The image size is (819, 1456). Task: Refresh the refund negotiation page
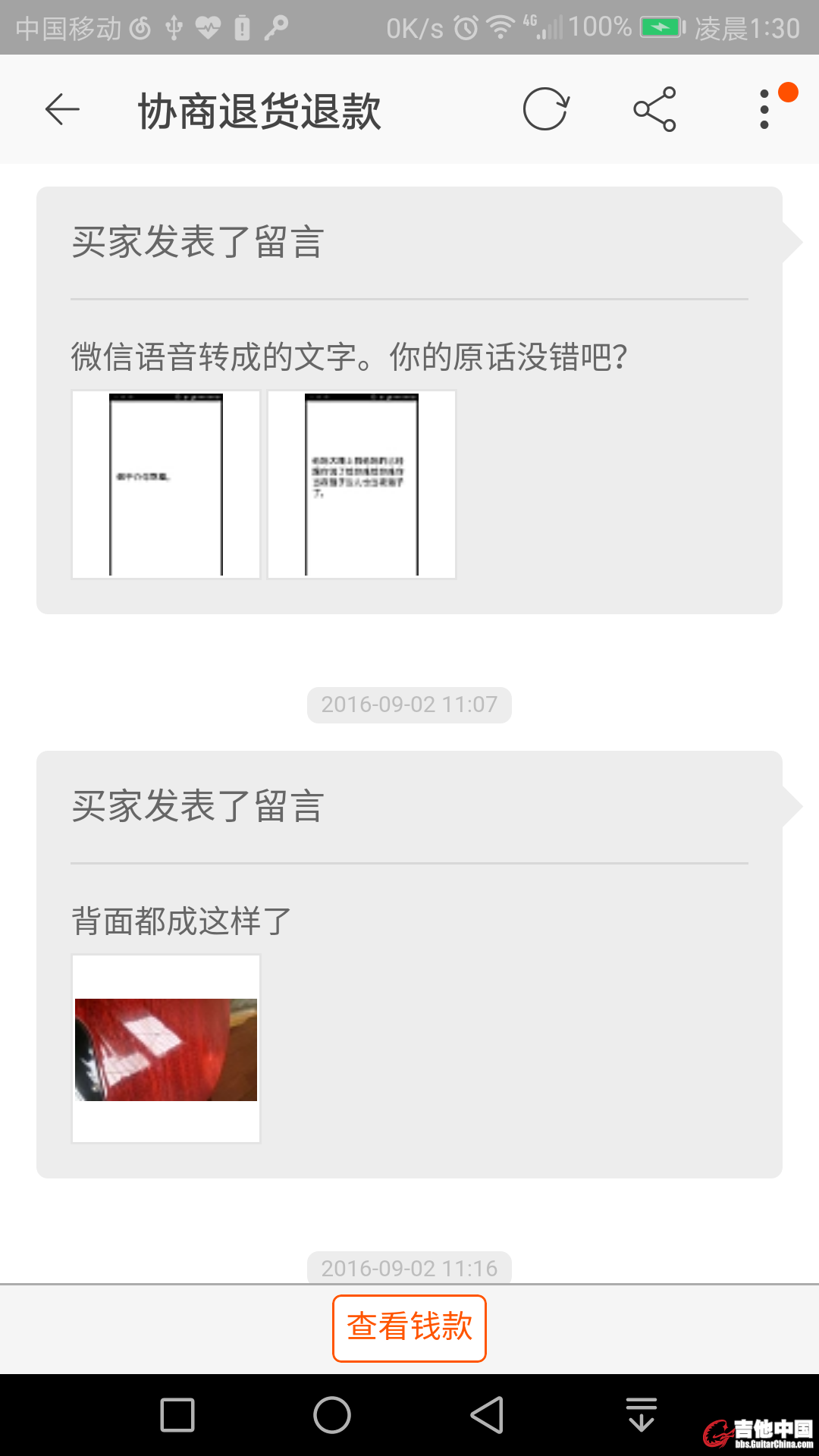pos(545,110)
